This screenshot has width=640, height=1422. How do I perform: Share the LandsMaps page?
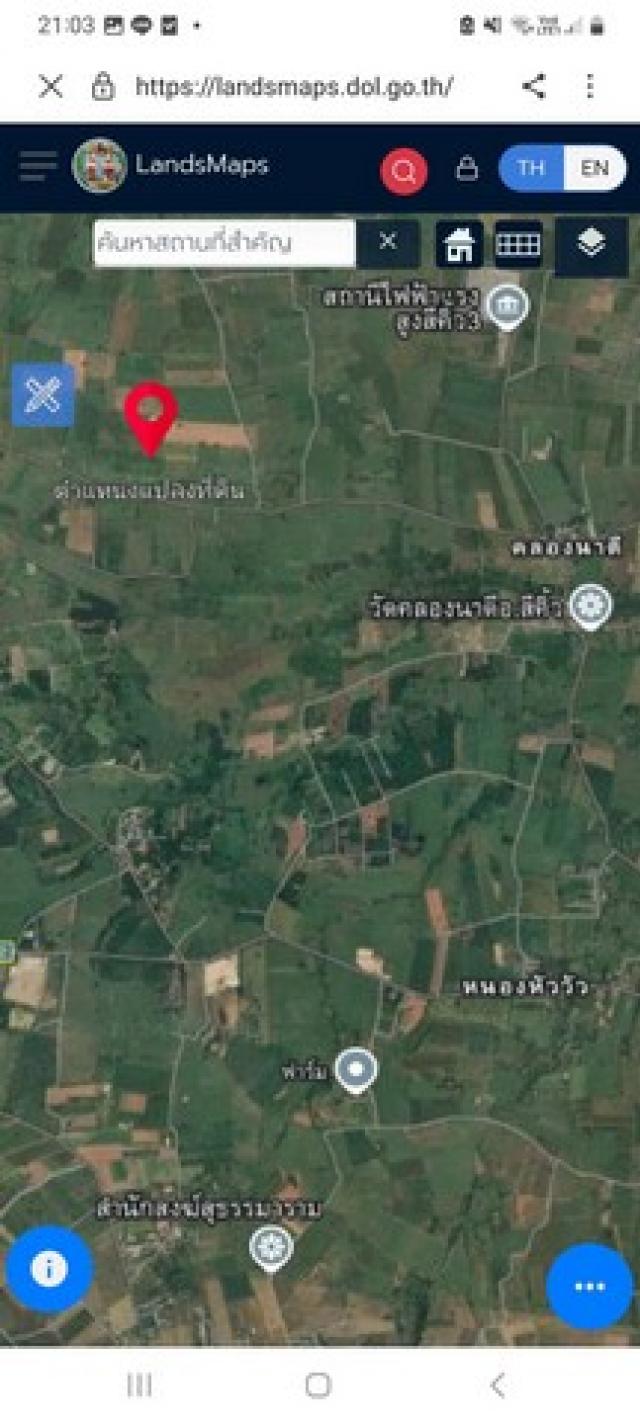[x=534, y=87]
